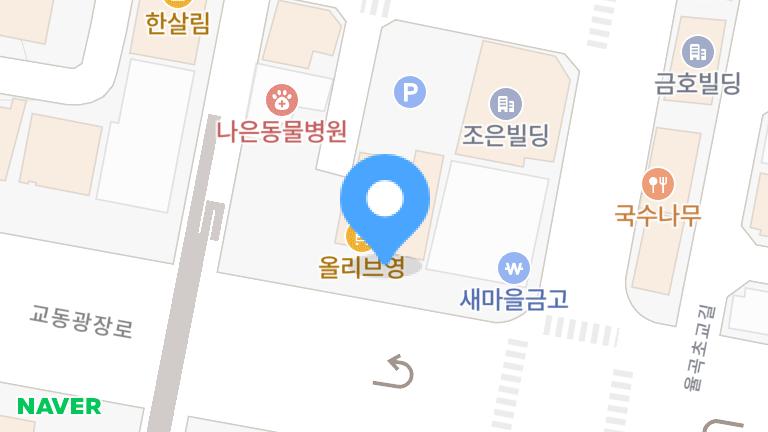Open the 국수나무 restaurant marker
The image size is (768, 432).
coord(658,183)
